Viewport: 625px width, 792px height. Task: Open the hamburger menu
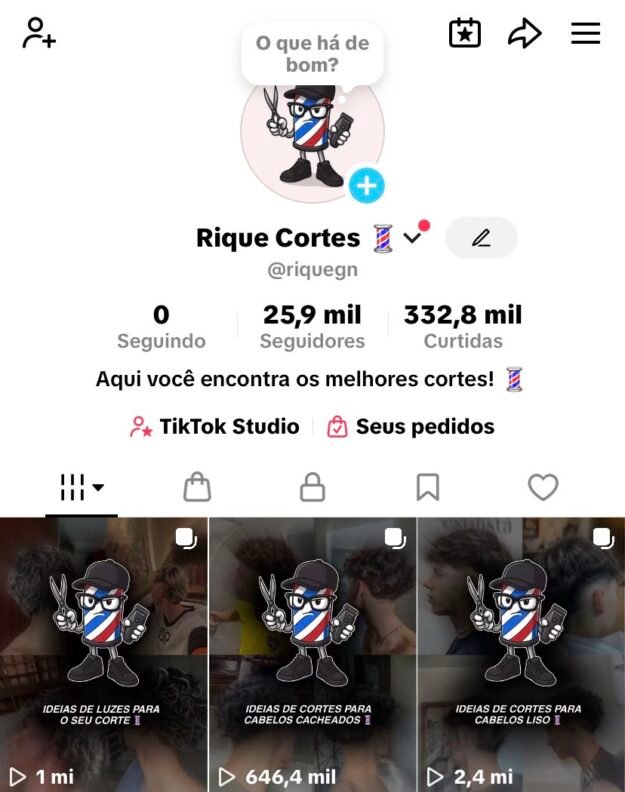pos(585,33)
